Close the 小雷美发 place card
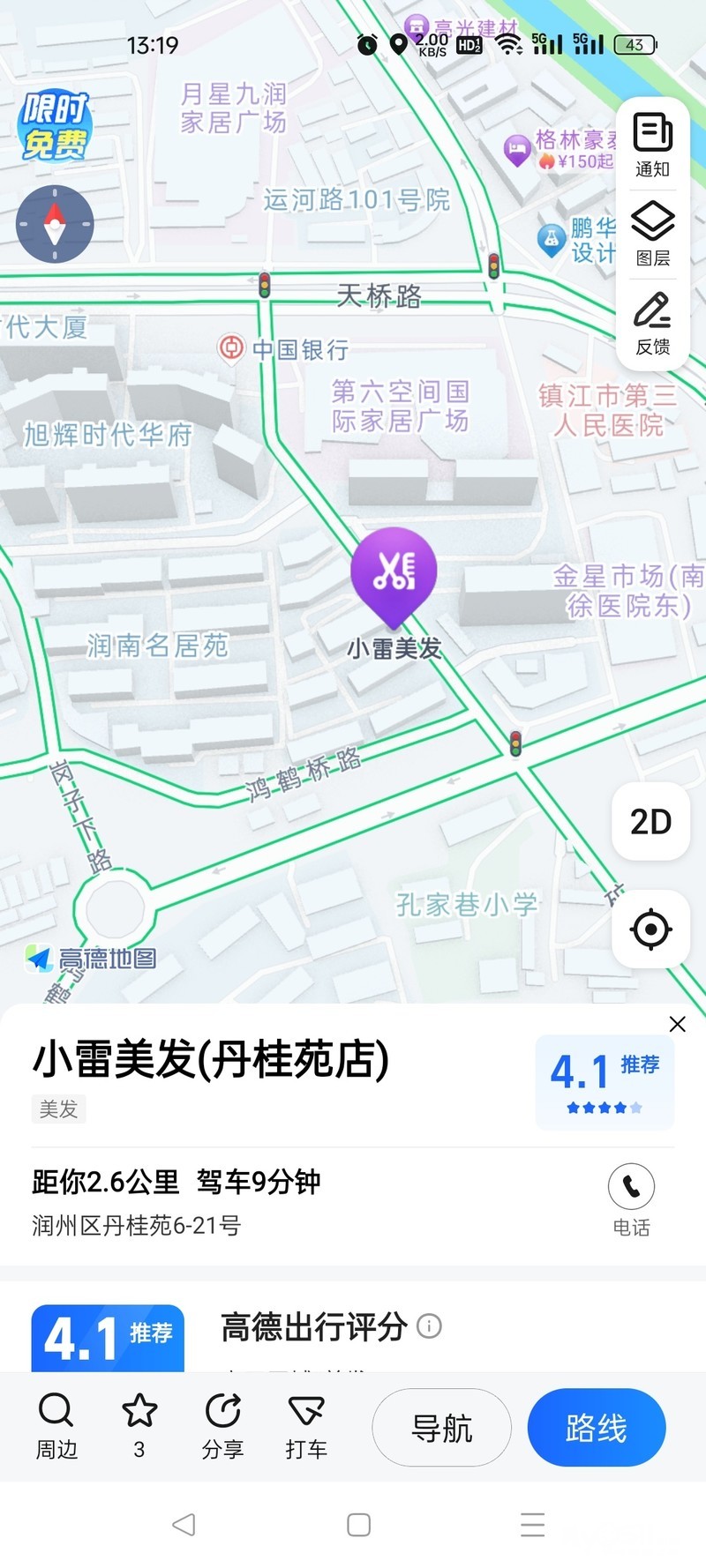Image resolution: width=706 pixels, height=1568 pixels. click(677, 1024)
